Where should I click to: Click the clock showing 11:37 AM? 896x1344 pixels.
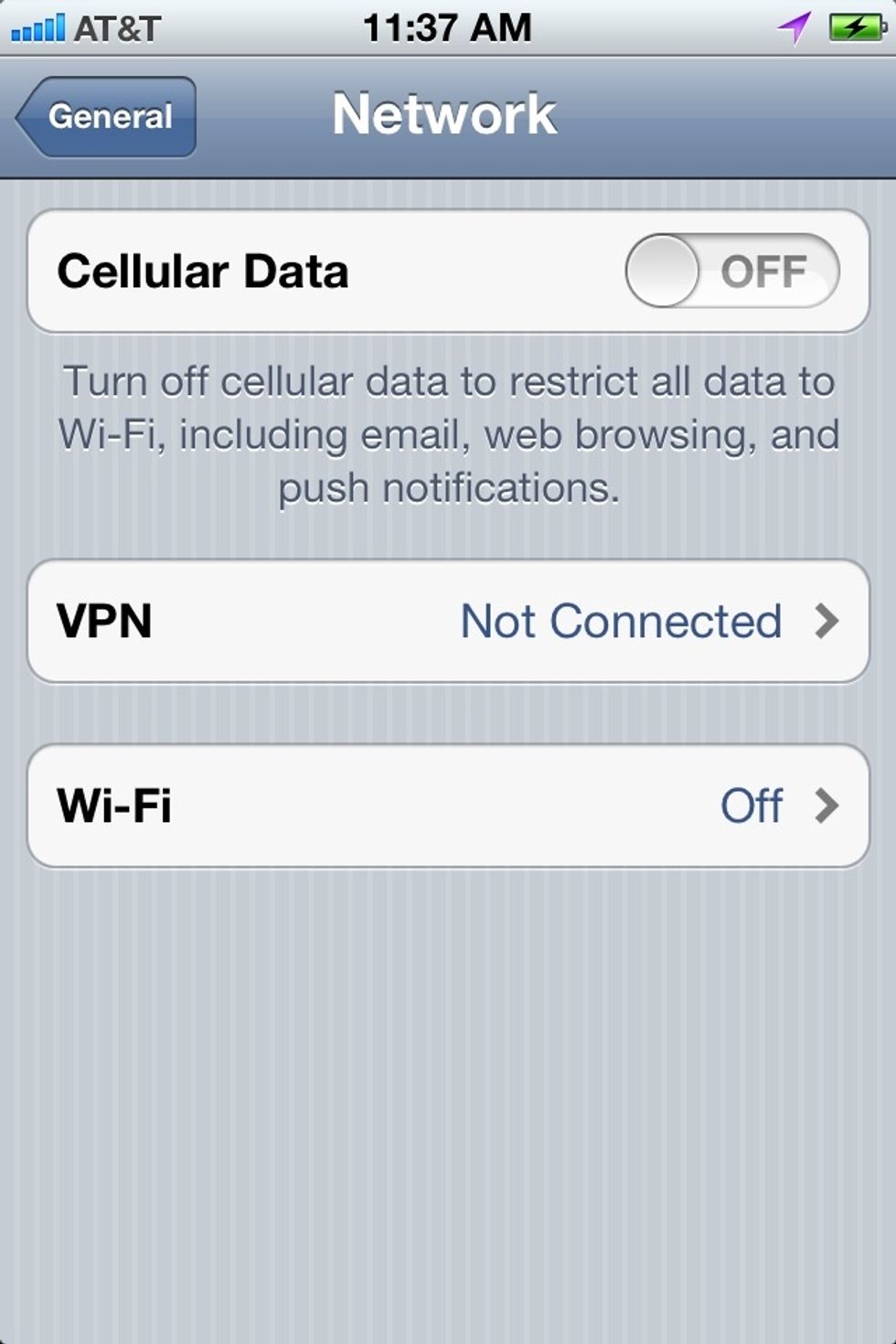pos(448,25)
